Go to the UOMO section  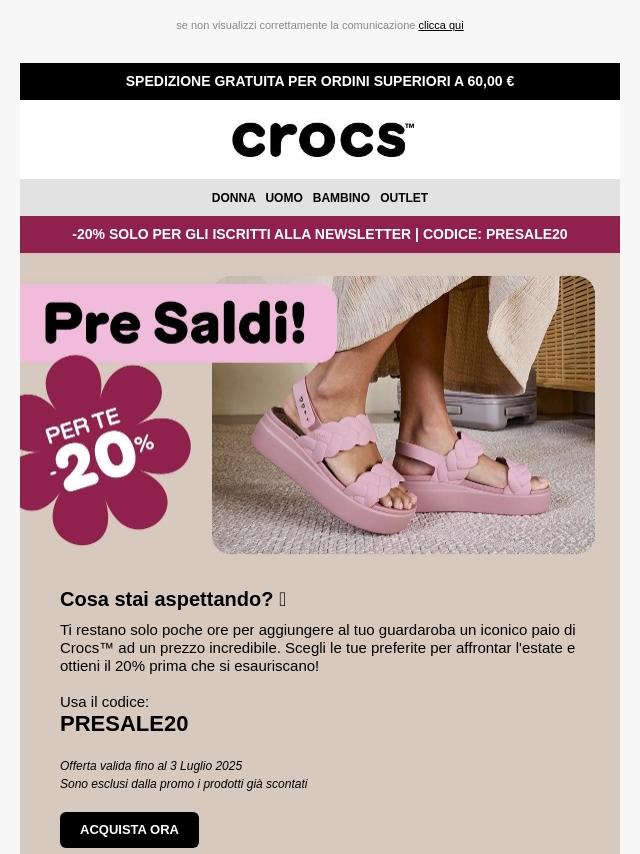click(284, 198)
